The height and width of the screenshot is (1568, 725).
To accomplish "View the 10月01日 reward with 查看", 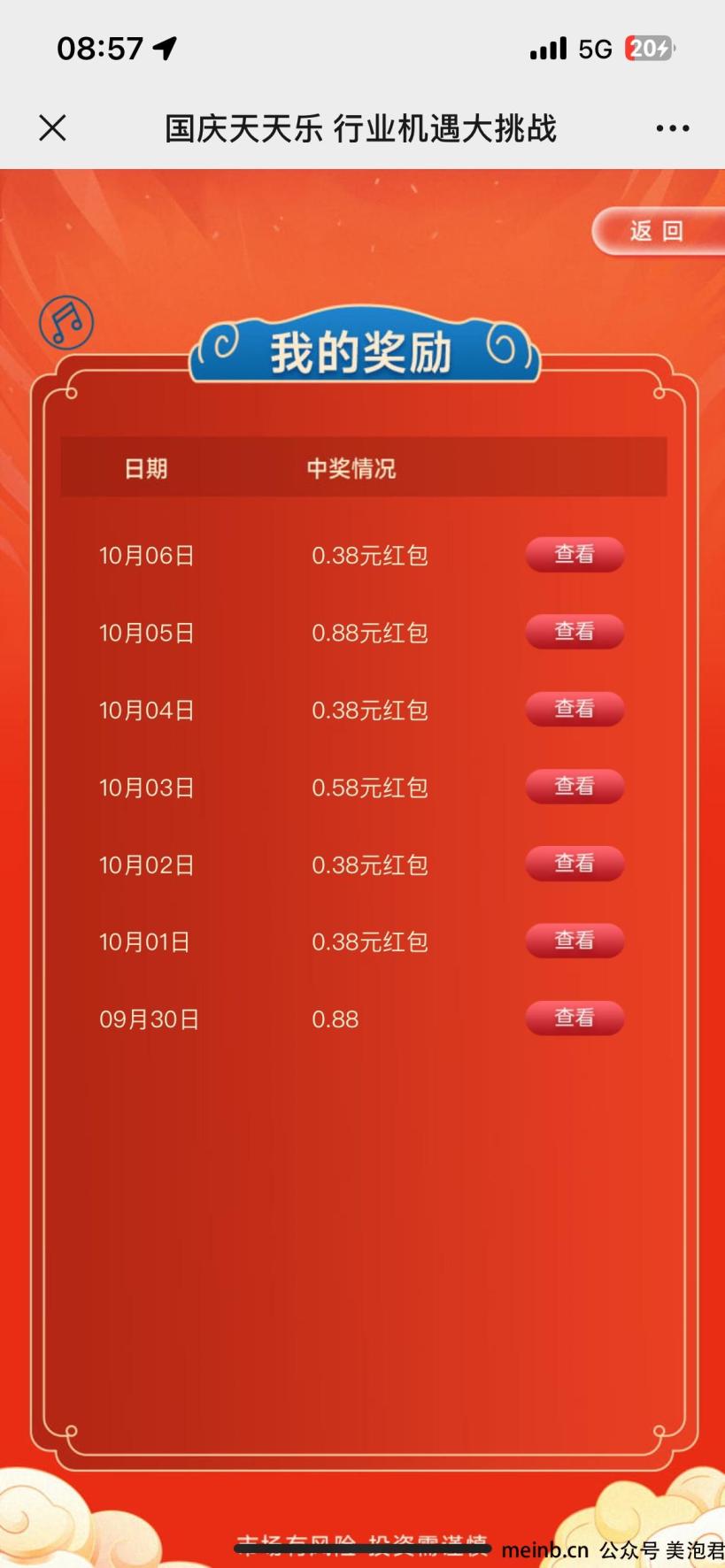I will tap(575, 941).
